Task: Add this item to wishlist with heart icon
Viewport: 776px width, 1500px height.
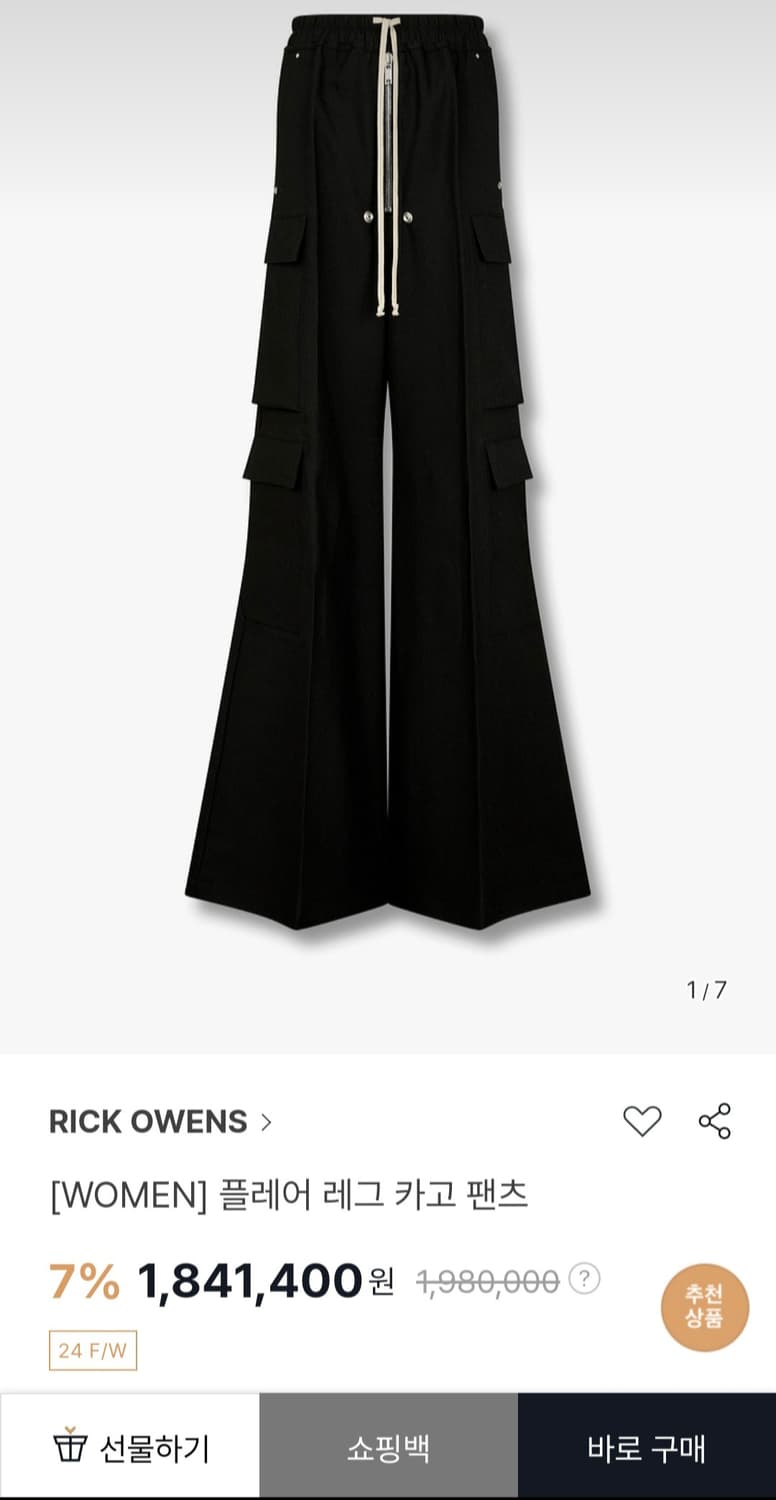Action: pyautogui.click(x=642, y=1122)
